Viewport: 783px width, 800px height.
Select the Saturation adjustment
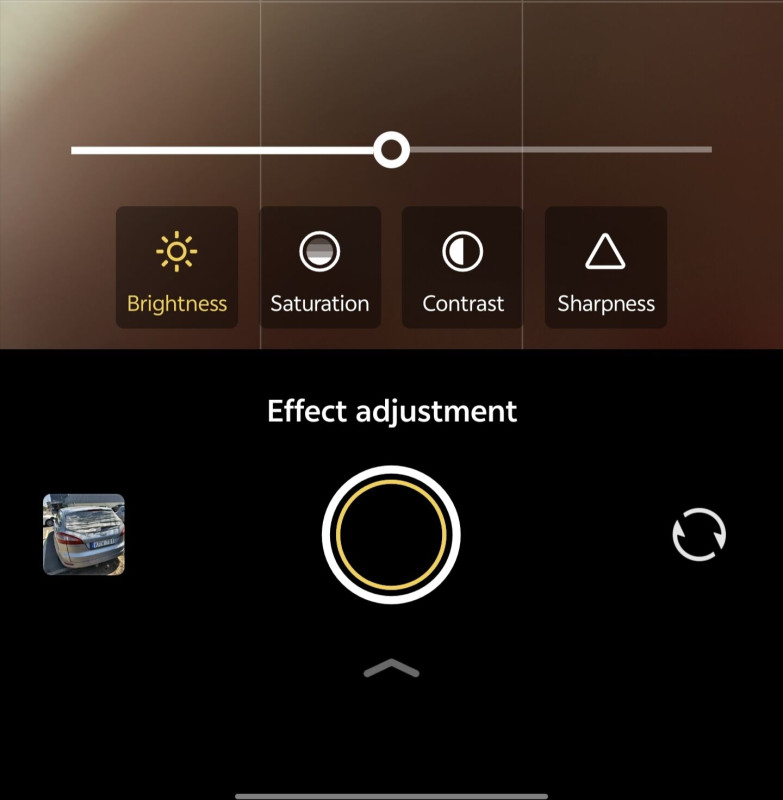click(320, 267)
